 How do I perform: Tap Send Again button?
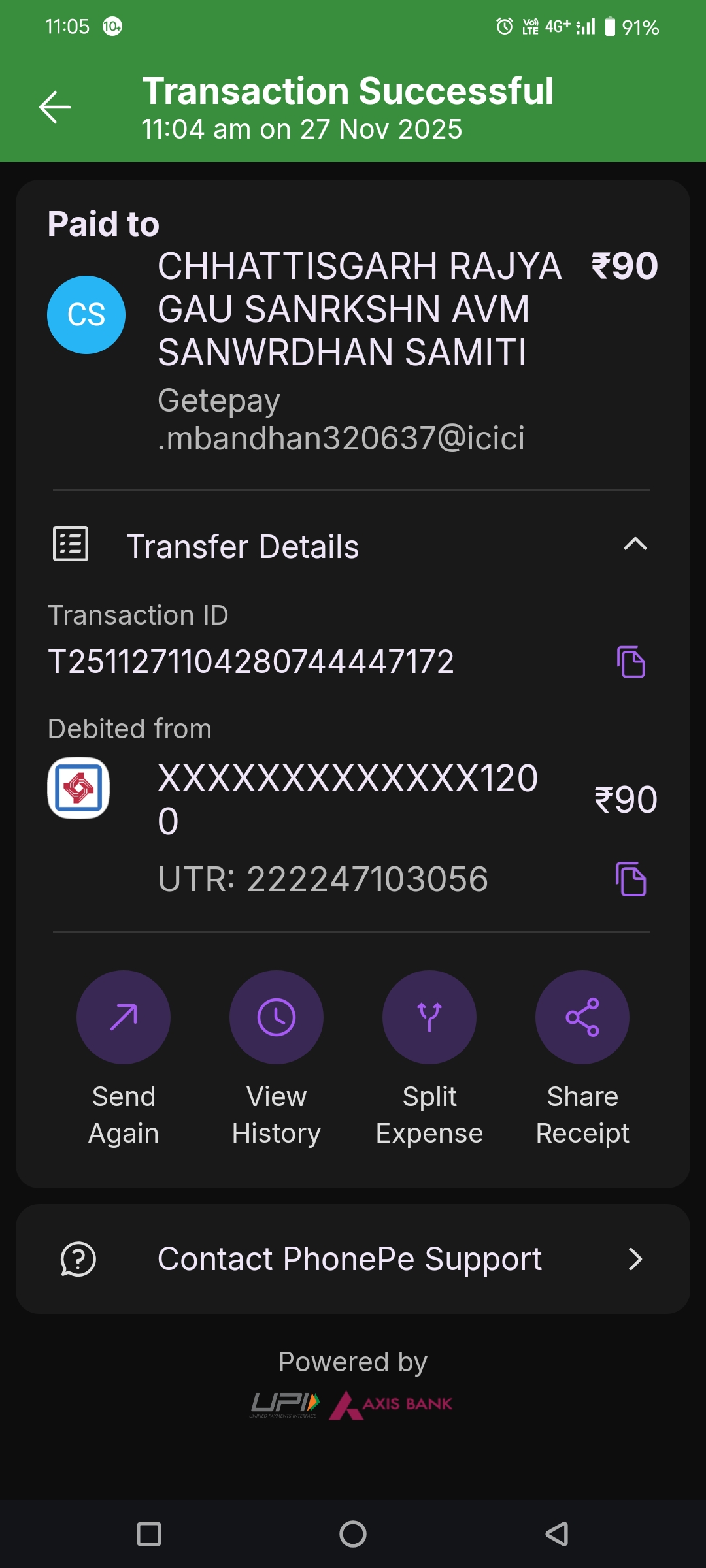tap(124, 1017)
